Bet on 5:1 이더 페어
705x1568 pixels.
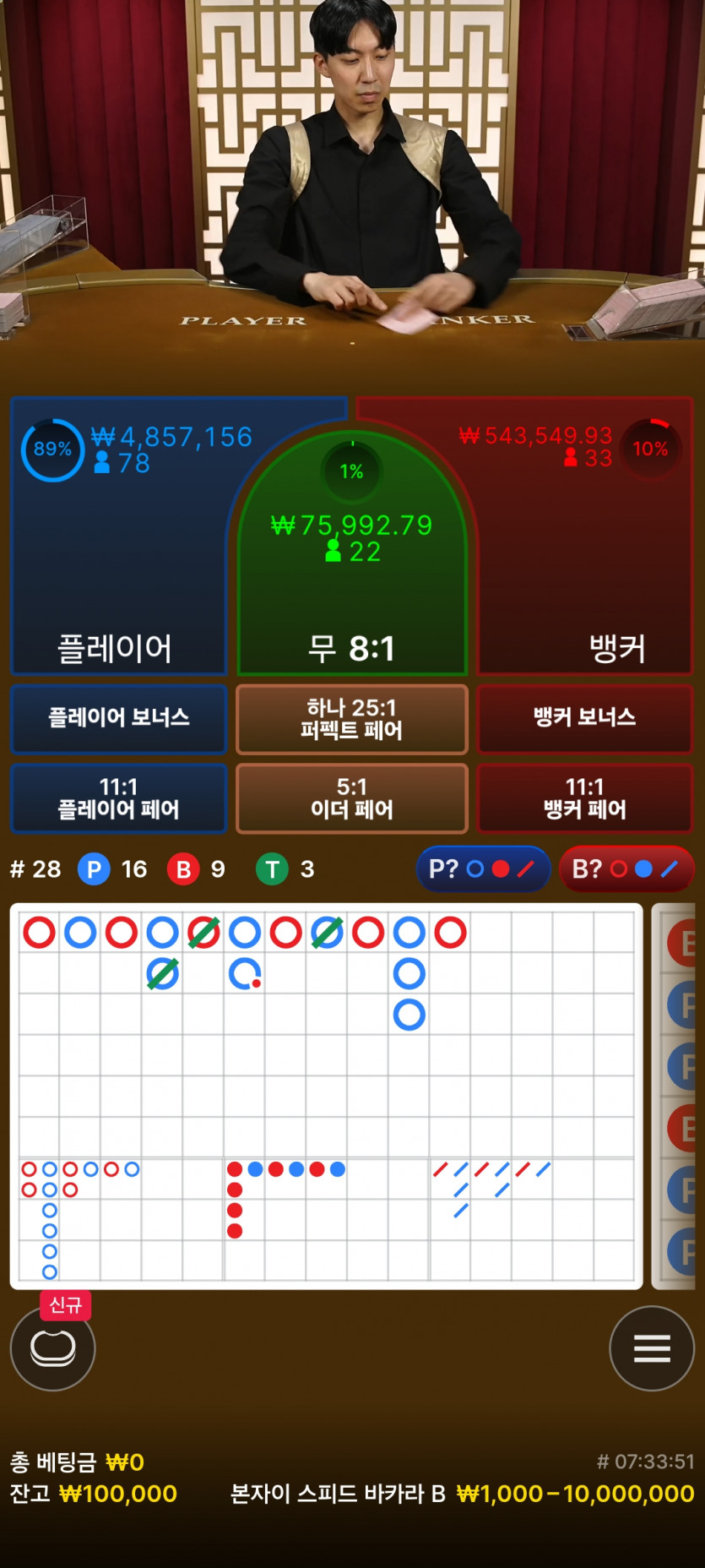click(x=351, y=798)
